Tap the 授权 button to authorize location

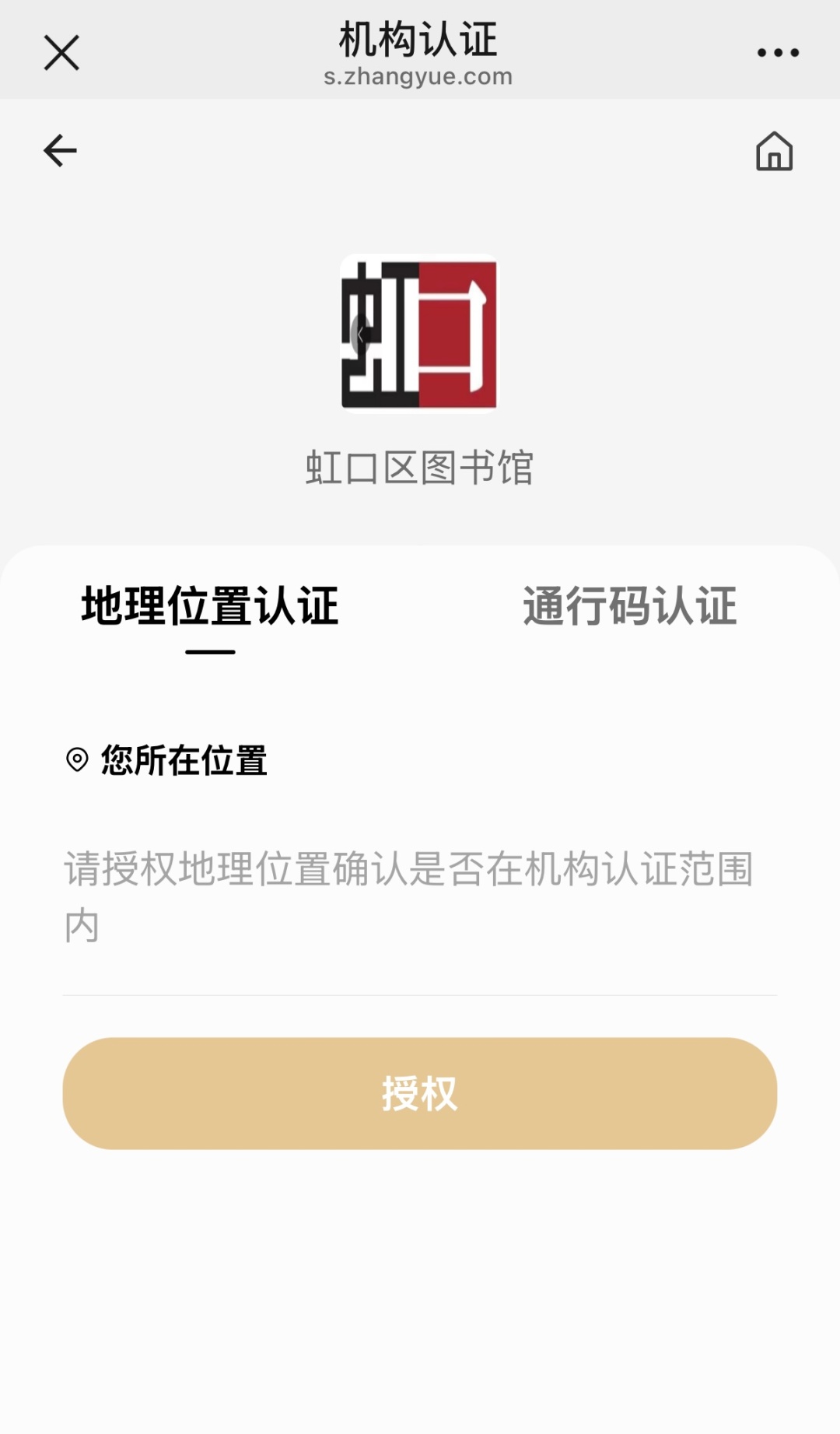click(420, 1093)
